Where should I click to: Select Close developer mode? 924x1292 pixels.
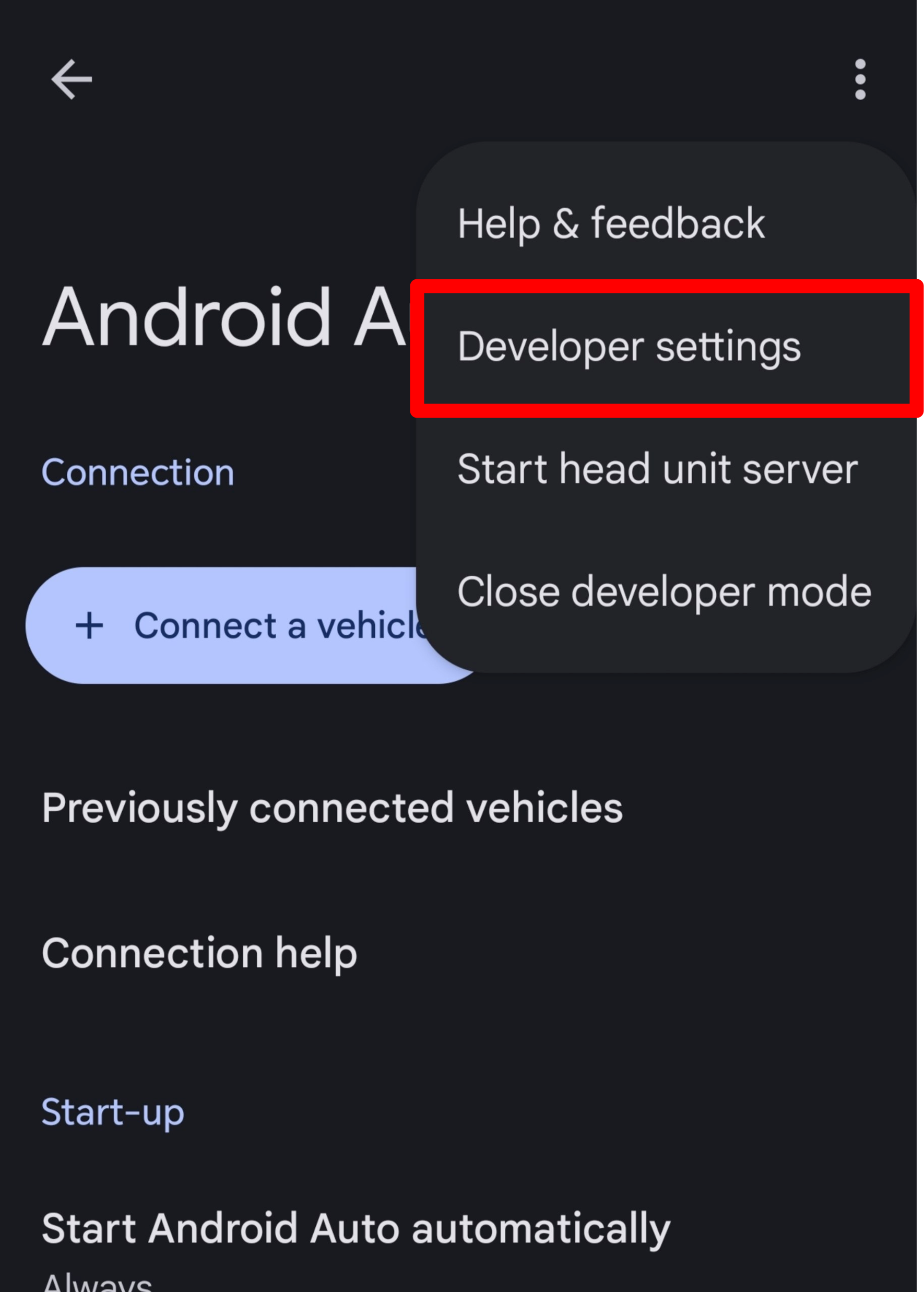664,592
